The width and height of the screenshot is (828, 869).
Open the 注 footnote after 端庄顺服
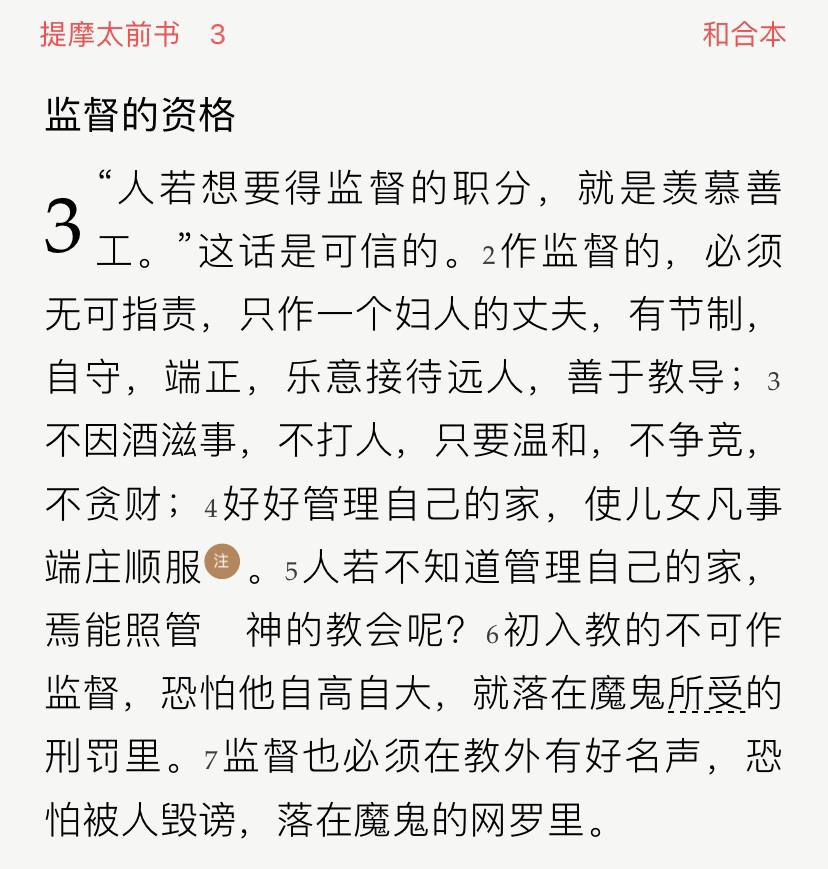[221, 561]
